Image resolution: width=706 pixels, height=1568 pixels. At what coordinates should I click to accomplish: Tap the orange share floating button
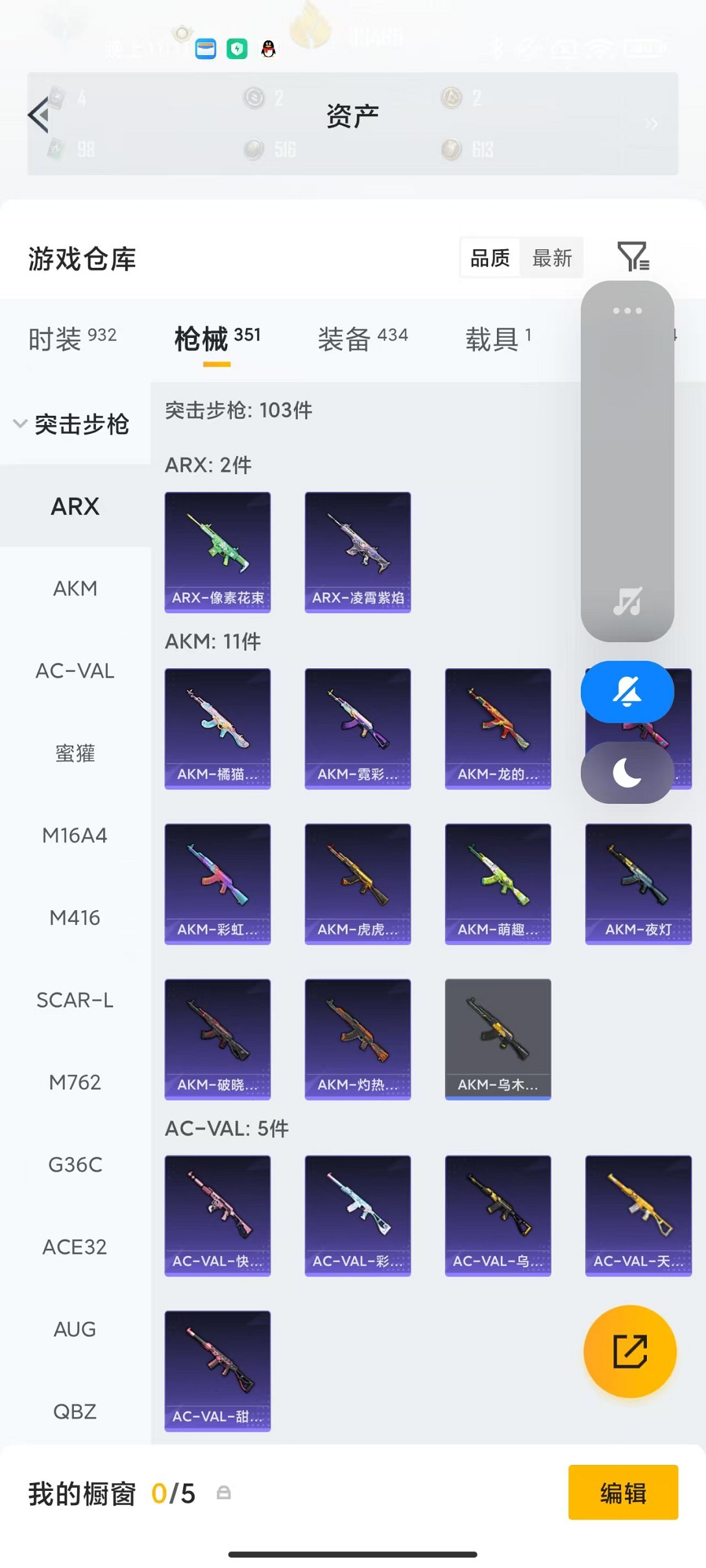[x=629, y=1351]
